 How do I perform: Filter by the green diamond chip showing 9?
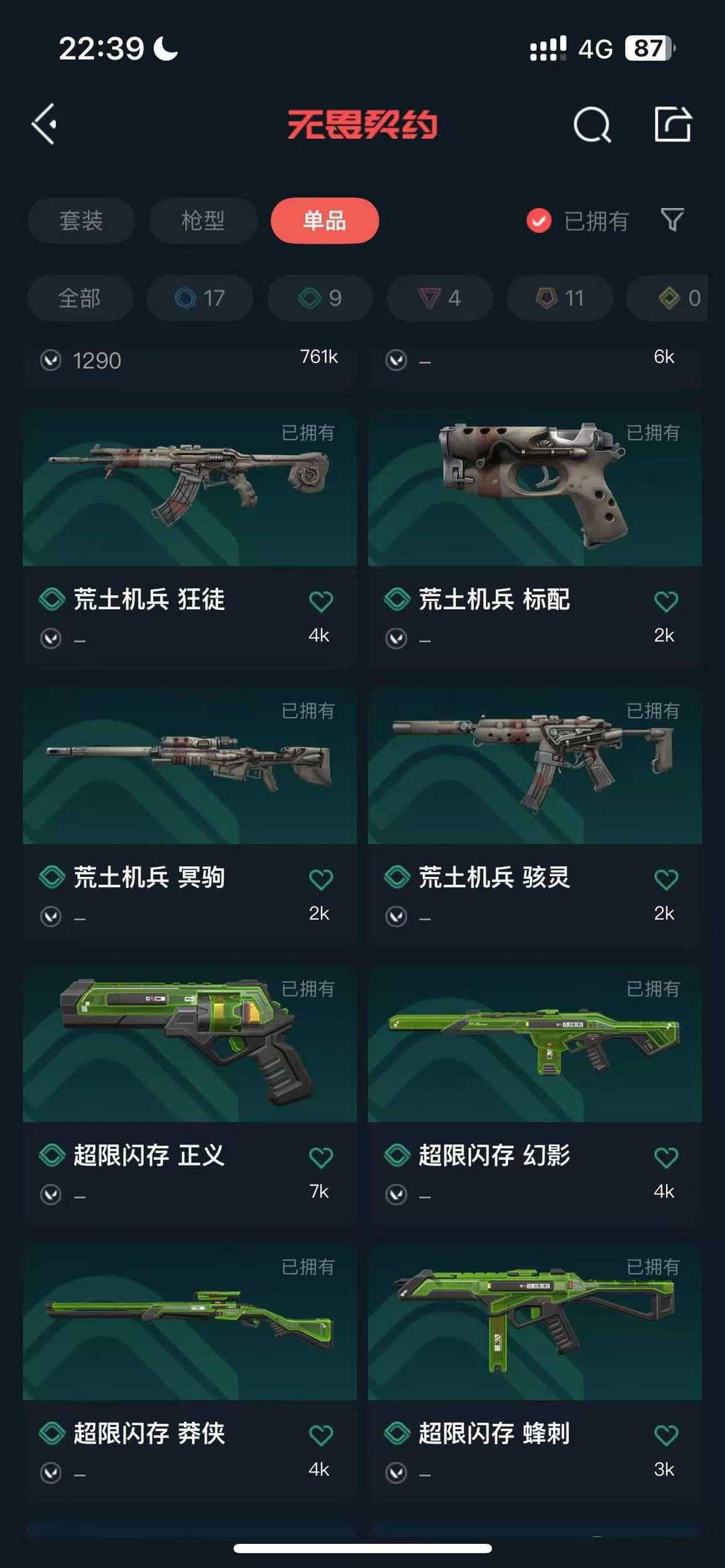tap(320, 298)
